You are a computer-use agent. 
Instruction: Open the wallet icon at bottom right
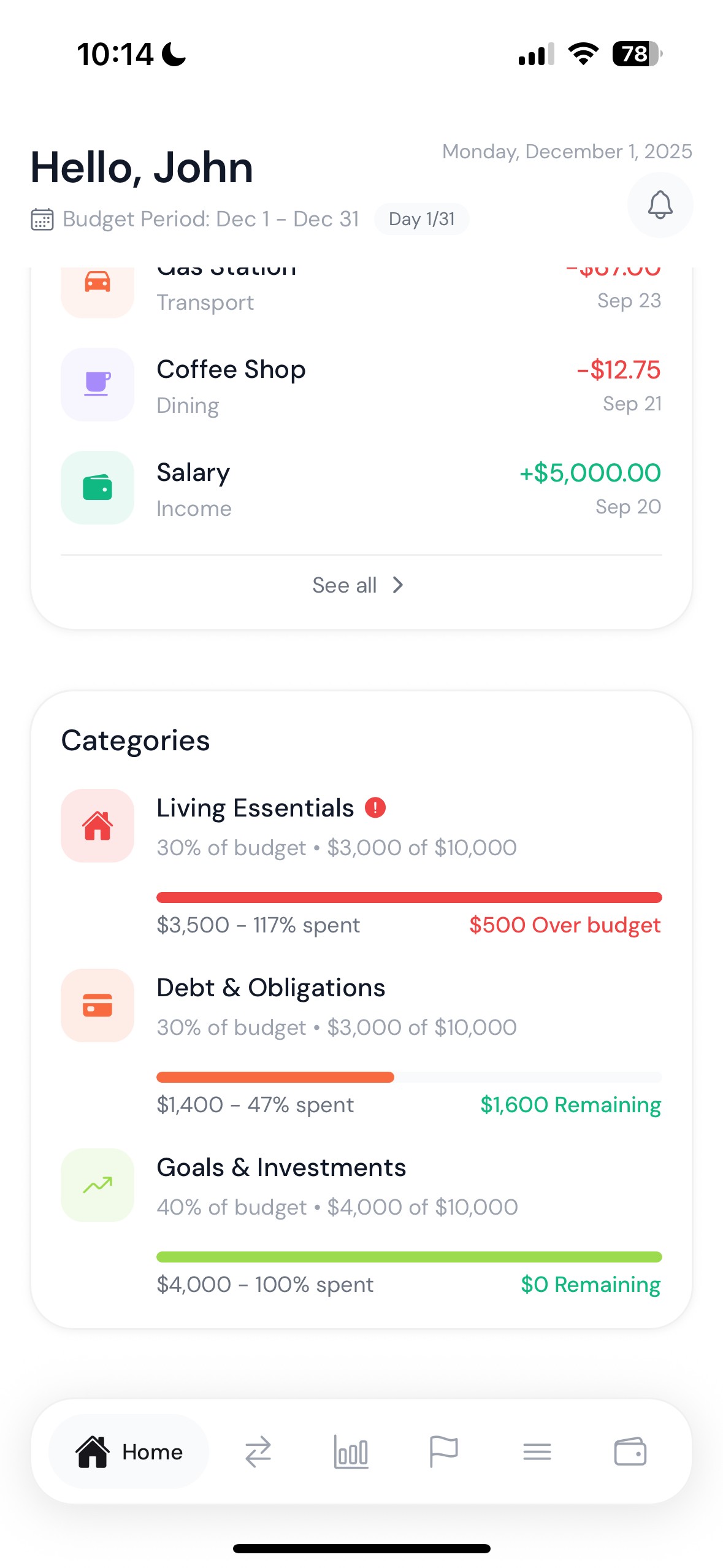631,1451
